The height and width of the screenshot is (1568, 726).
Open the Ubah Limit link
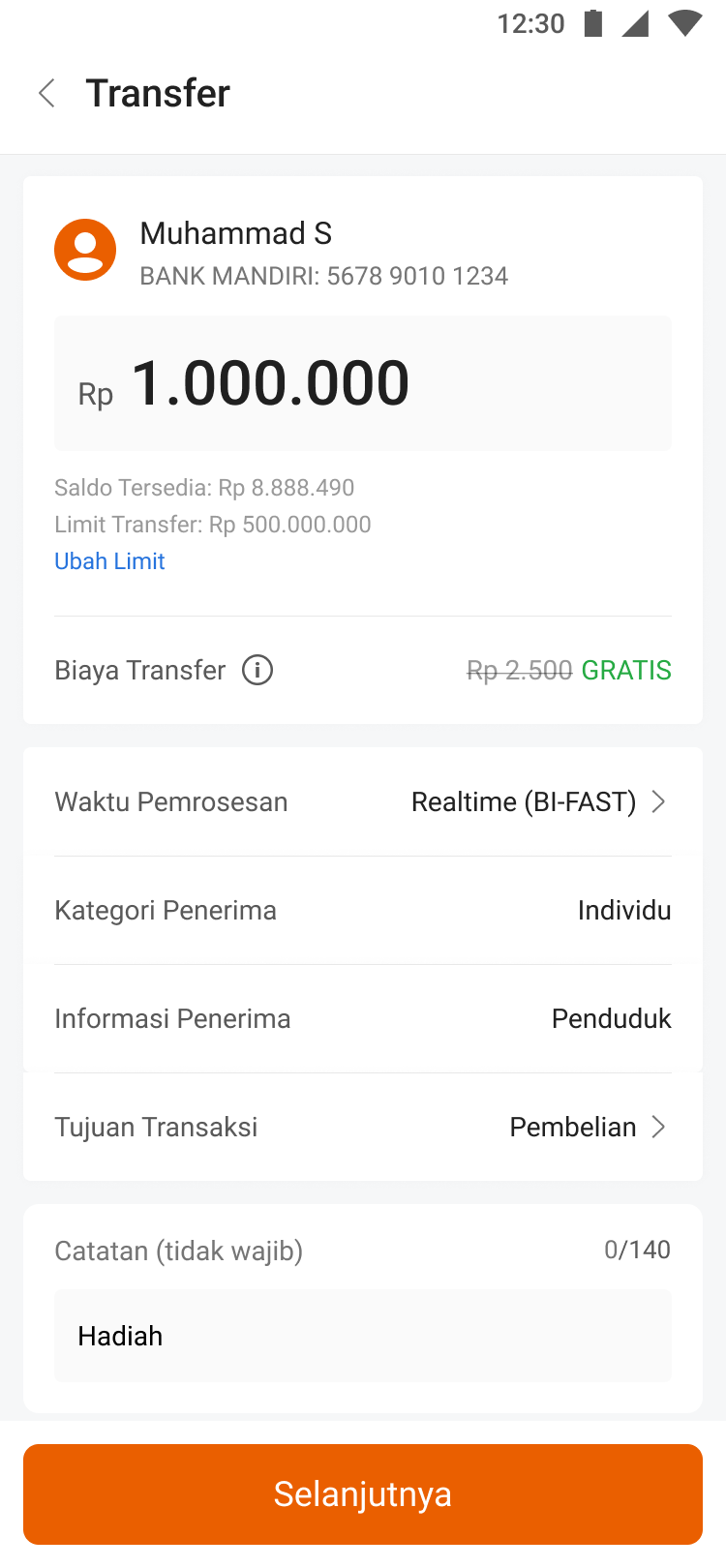point(109,561)
